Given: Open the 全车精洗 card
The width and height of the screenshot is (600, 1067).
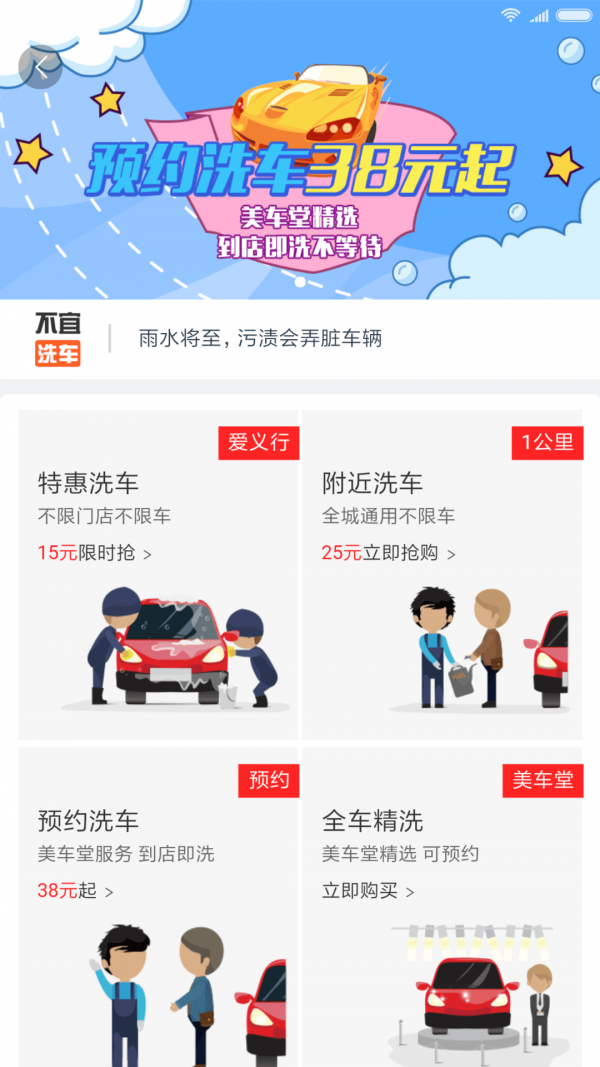Looking at the screenshot, I should coord(442,905).
